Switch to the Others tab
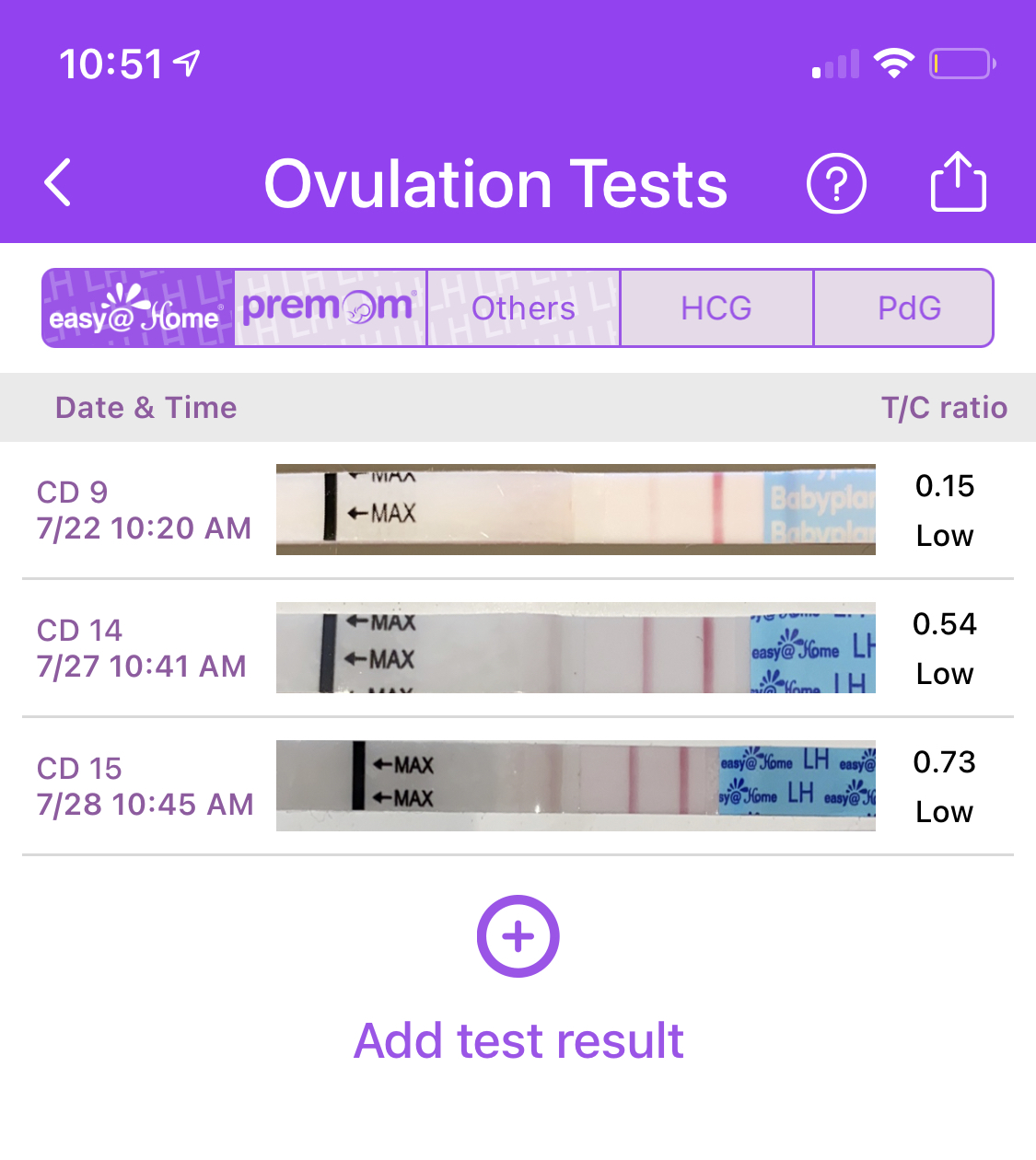 pyautogui.click(x=523, y=308)
